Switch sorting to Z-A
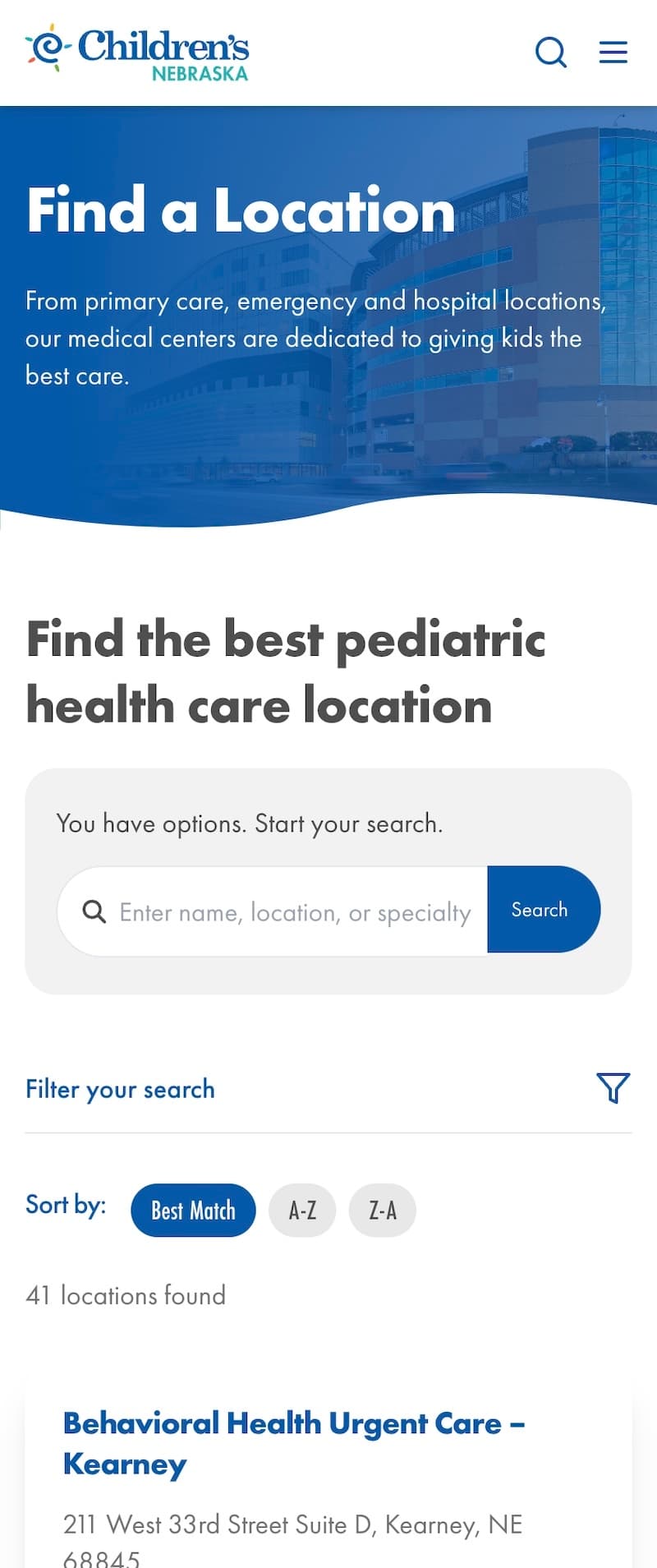Image resolution: width=657 pixels, height=1568 pixels. pyautogui.click(x=382, y=1210)
